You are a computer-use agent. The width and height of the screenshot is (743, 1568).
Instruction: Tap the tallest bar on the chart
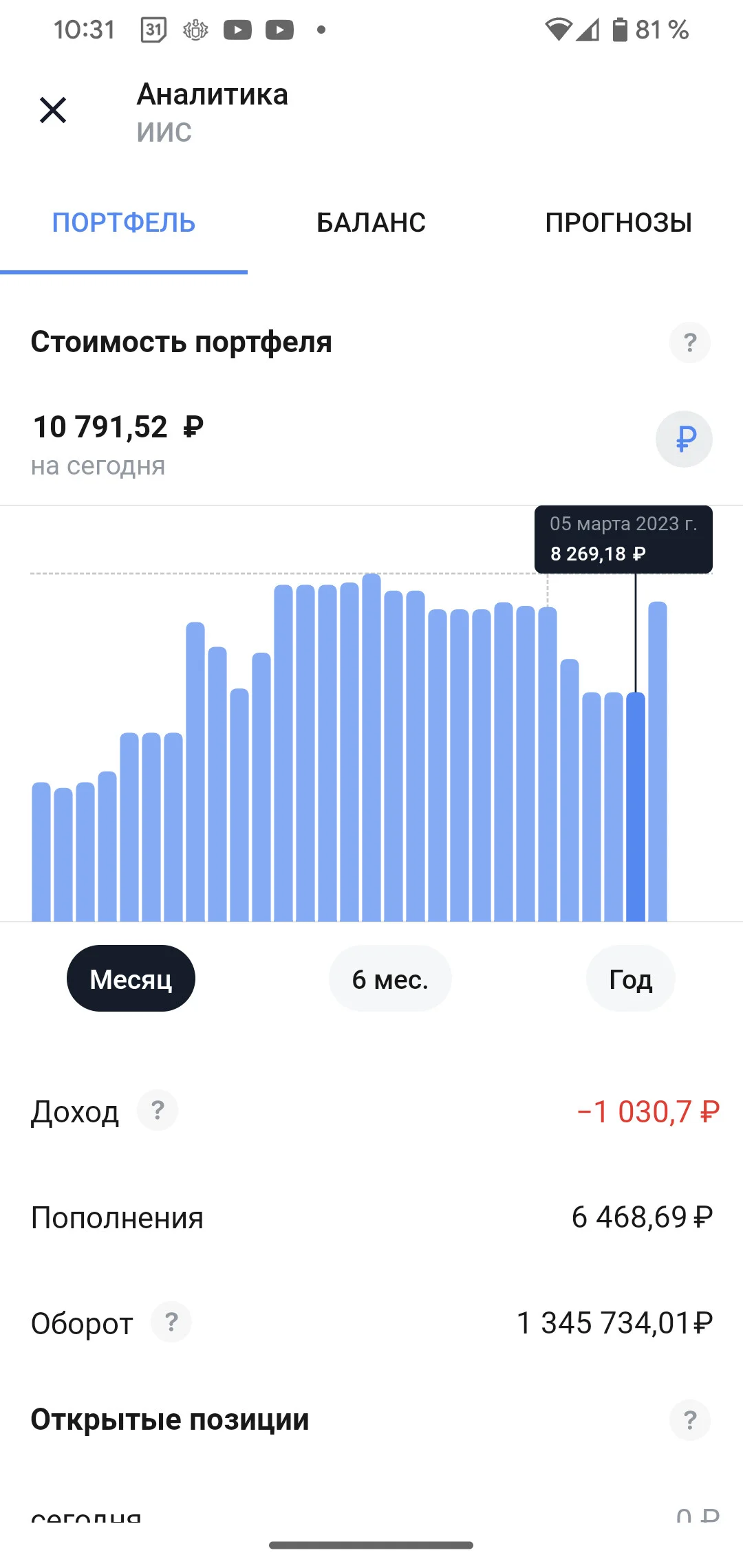[x=371, y=748]
